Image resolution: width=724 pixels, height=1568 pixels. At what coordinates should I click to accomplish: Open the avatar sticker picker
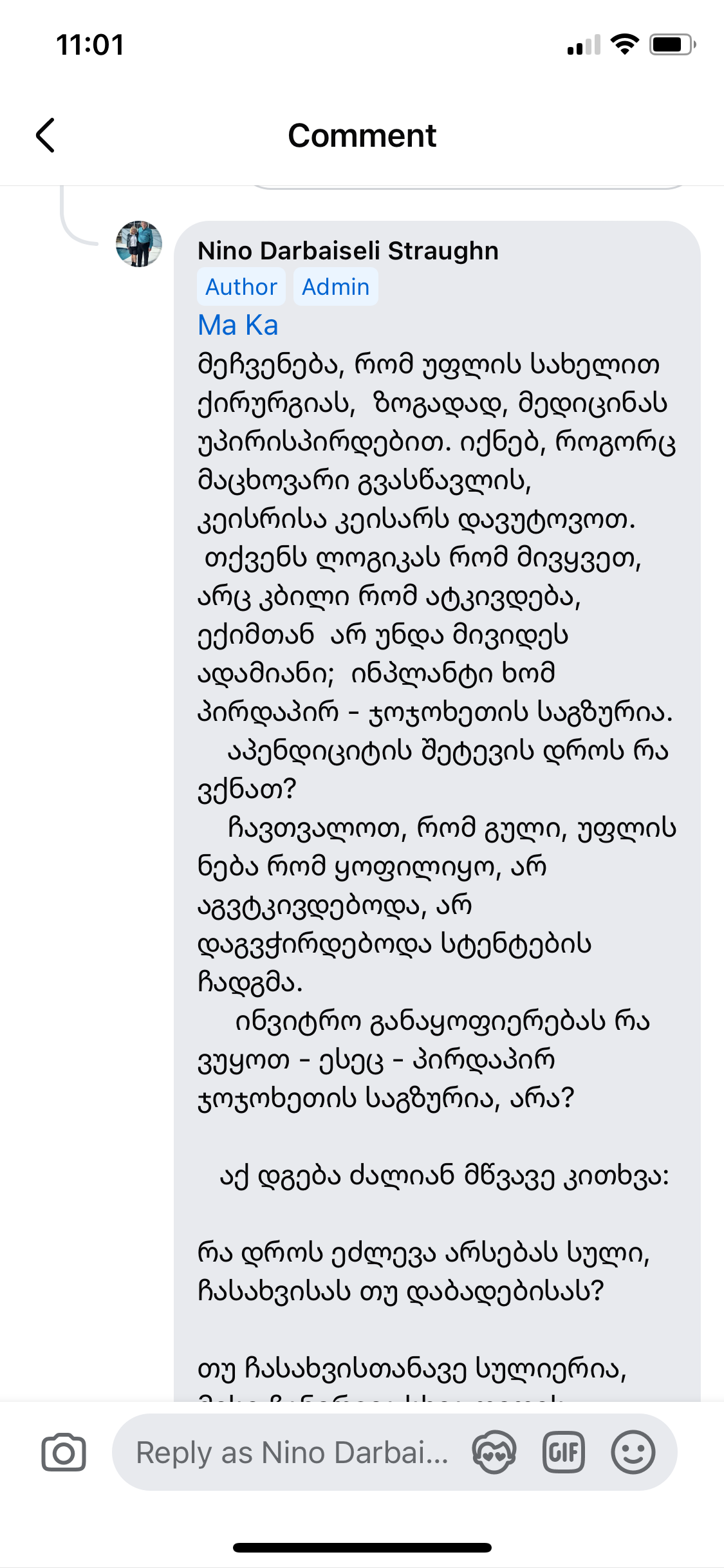pyautogui.click(x=494, y=1452)
